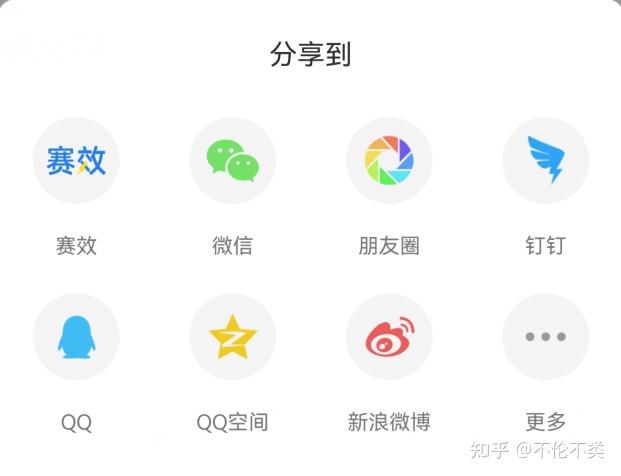The width and height of the screenshot is (621, 476).
Task: Share to 朋友圈 Moments
Action: coord(389,161)
